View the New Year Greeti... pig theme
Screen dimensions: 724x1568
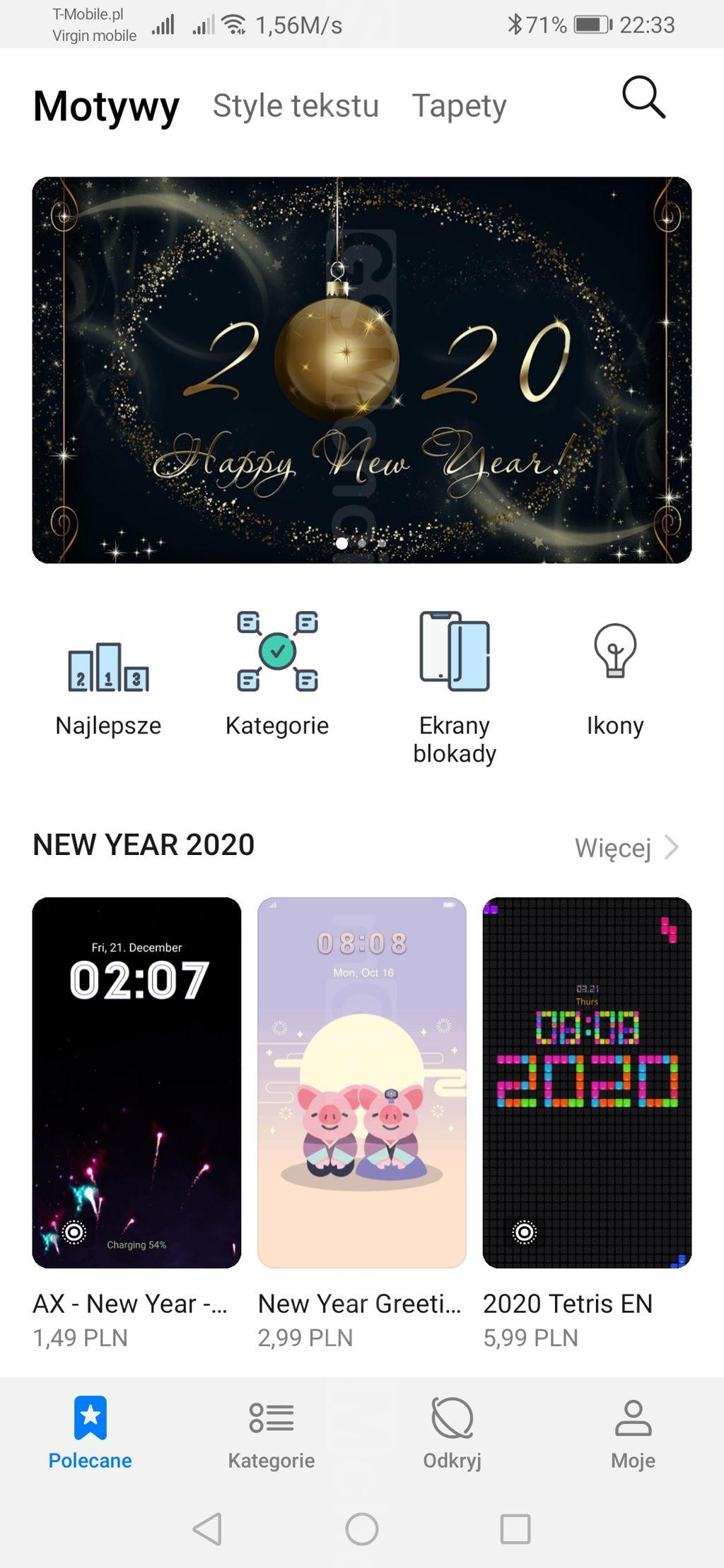(361, 1083)
